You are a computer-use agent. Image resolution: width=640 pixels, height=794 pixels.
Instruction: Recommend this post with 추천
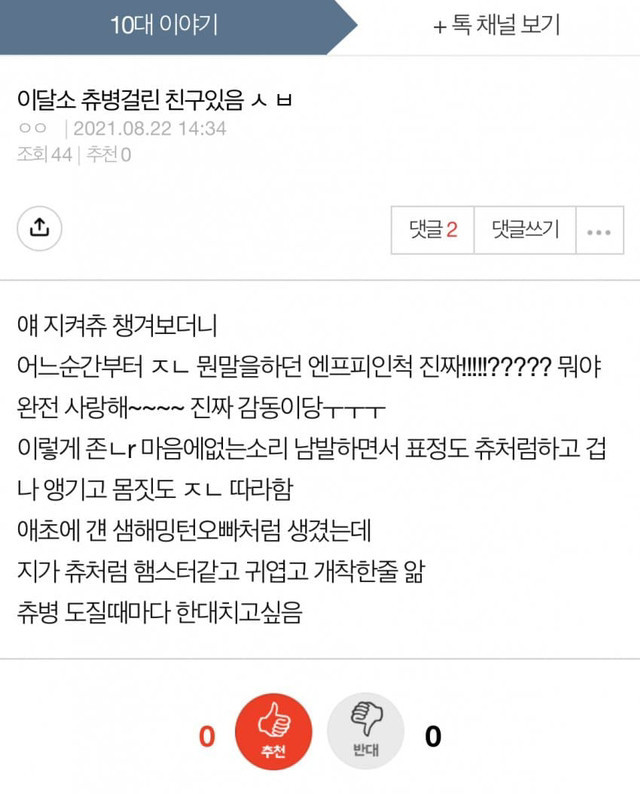click(273, 737)
